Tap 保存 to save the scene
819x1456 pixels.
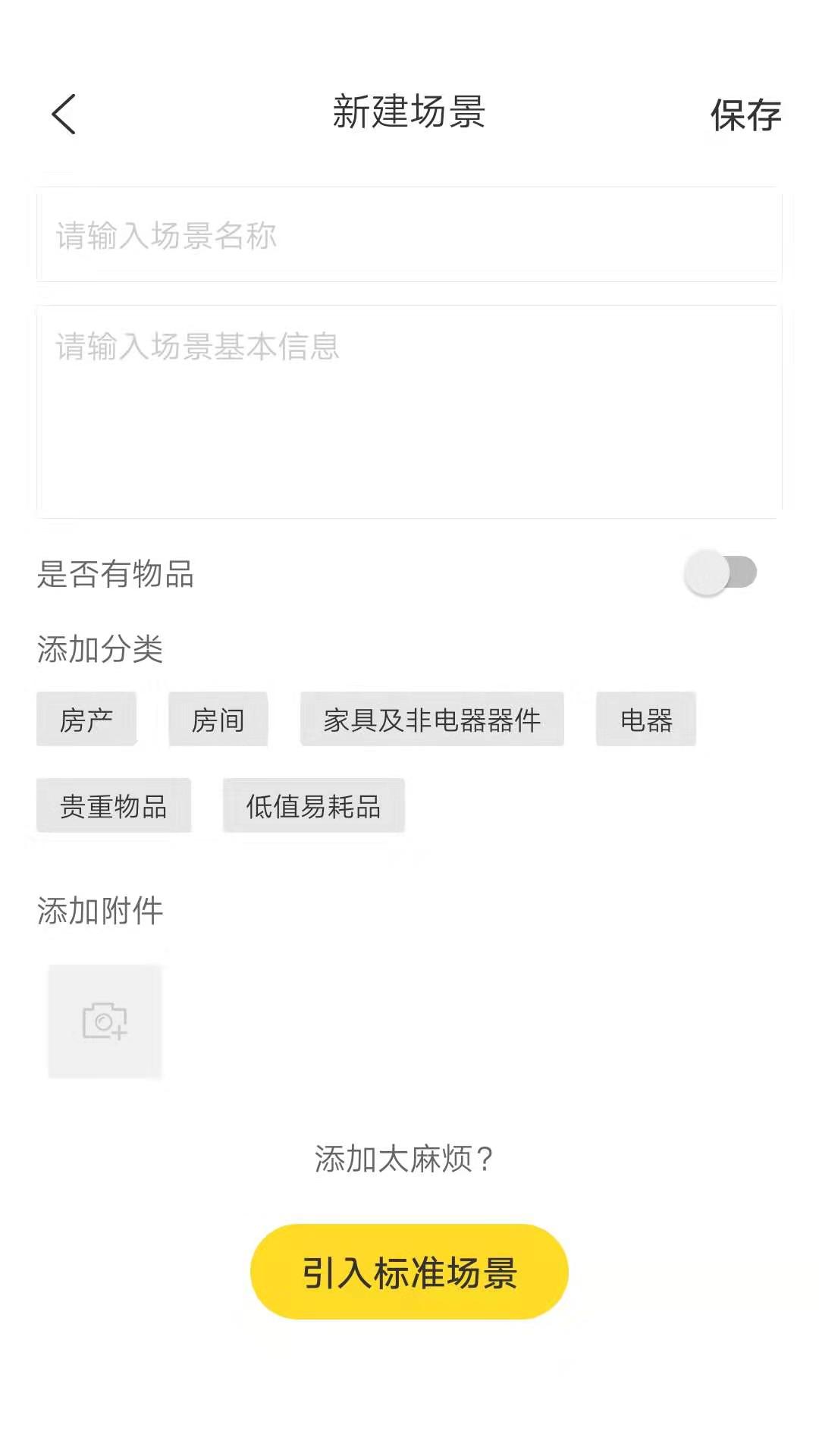(x=745, y=115)
